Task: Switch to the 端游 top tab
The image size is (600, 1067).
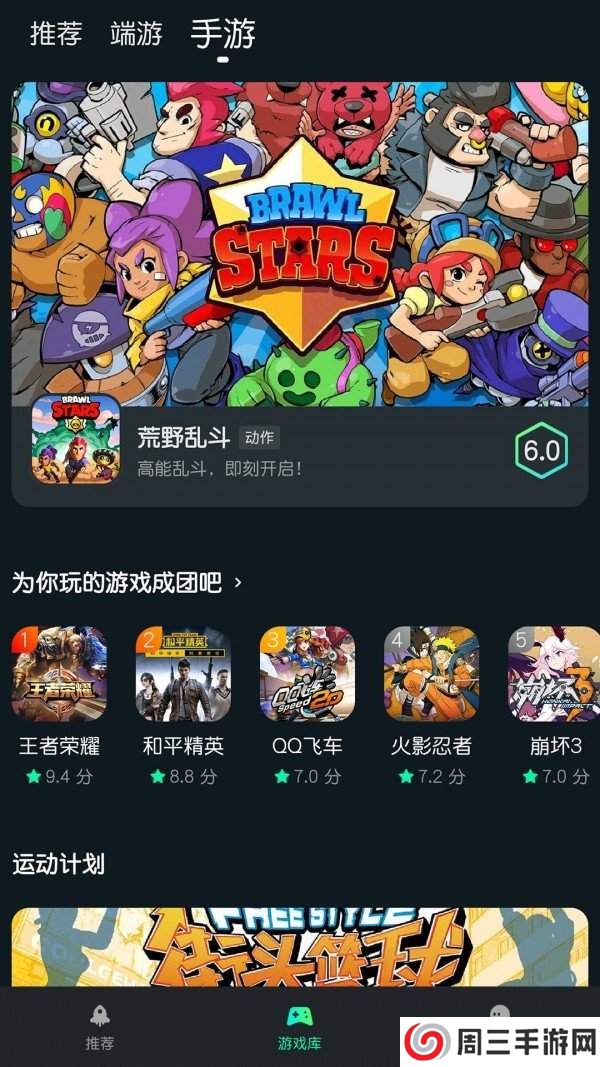Action: [x=136, y=34]
